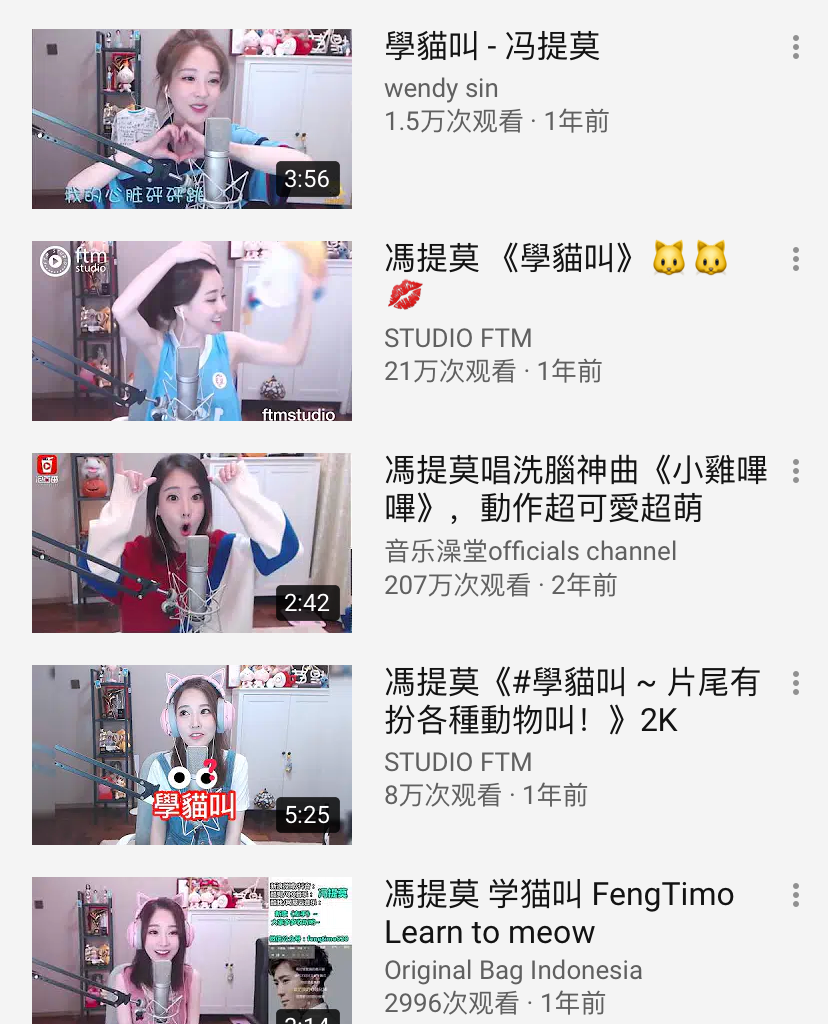This screenshot has height=1024, width=828.
Task: Watch the 小雞嗶嗶 video thumbnail
Action: coord(192,543)
